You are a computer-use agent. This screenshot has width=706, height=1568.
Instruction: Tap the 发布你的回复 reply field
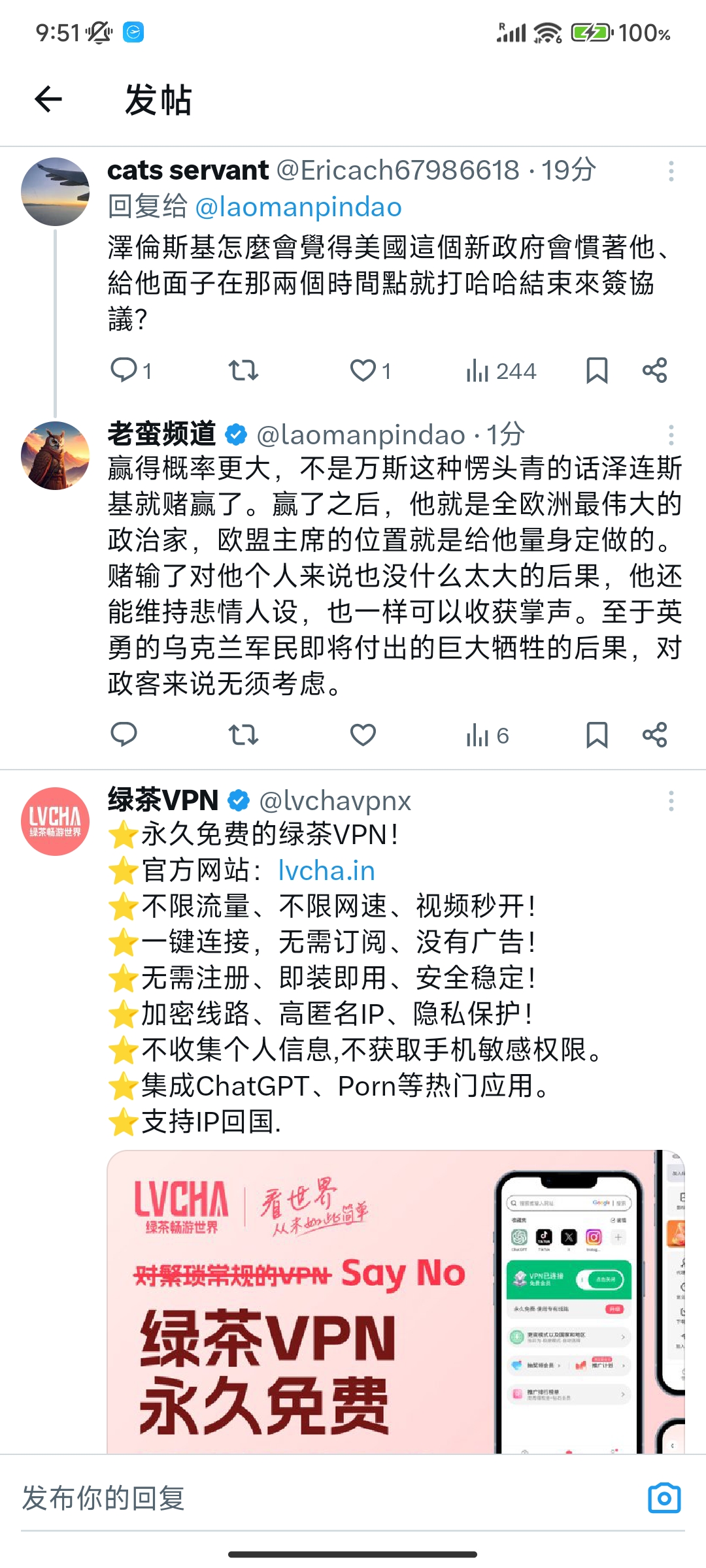coord(327,1498)
